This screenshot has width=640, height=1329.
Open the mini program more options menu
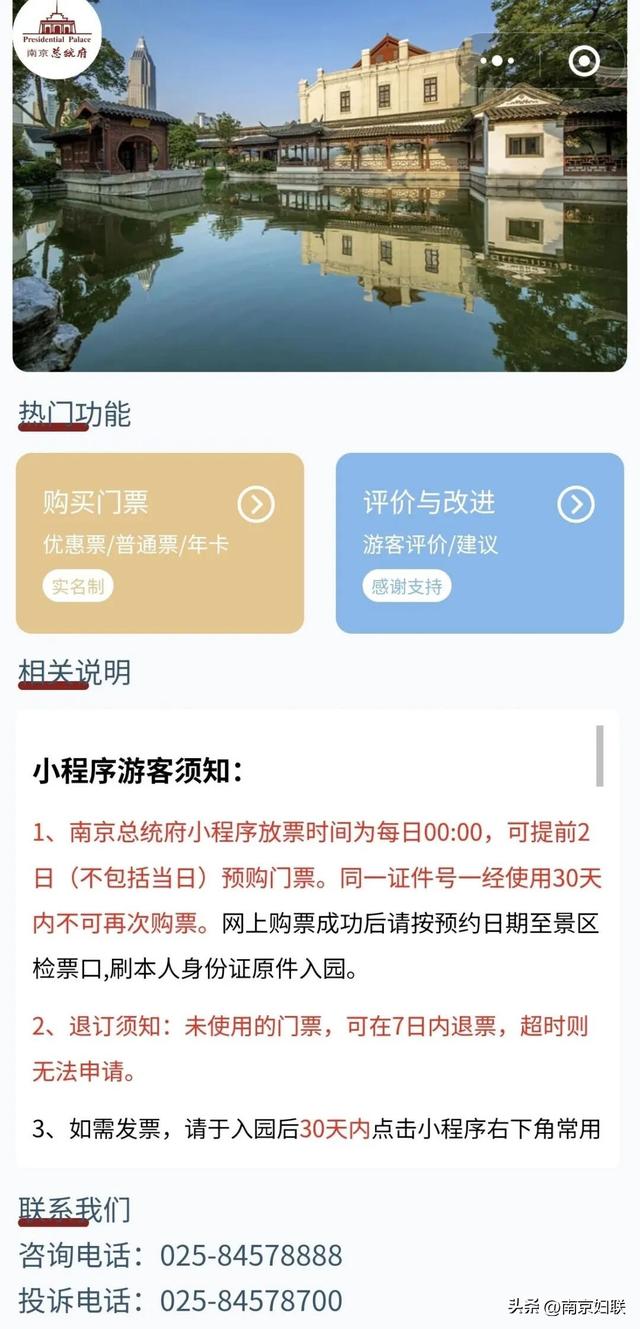point(497,61)
